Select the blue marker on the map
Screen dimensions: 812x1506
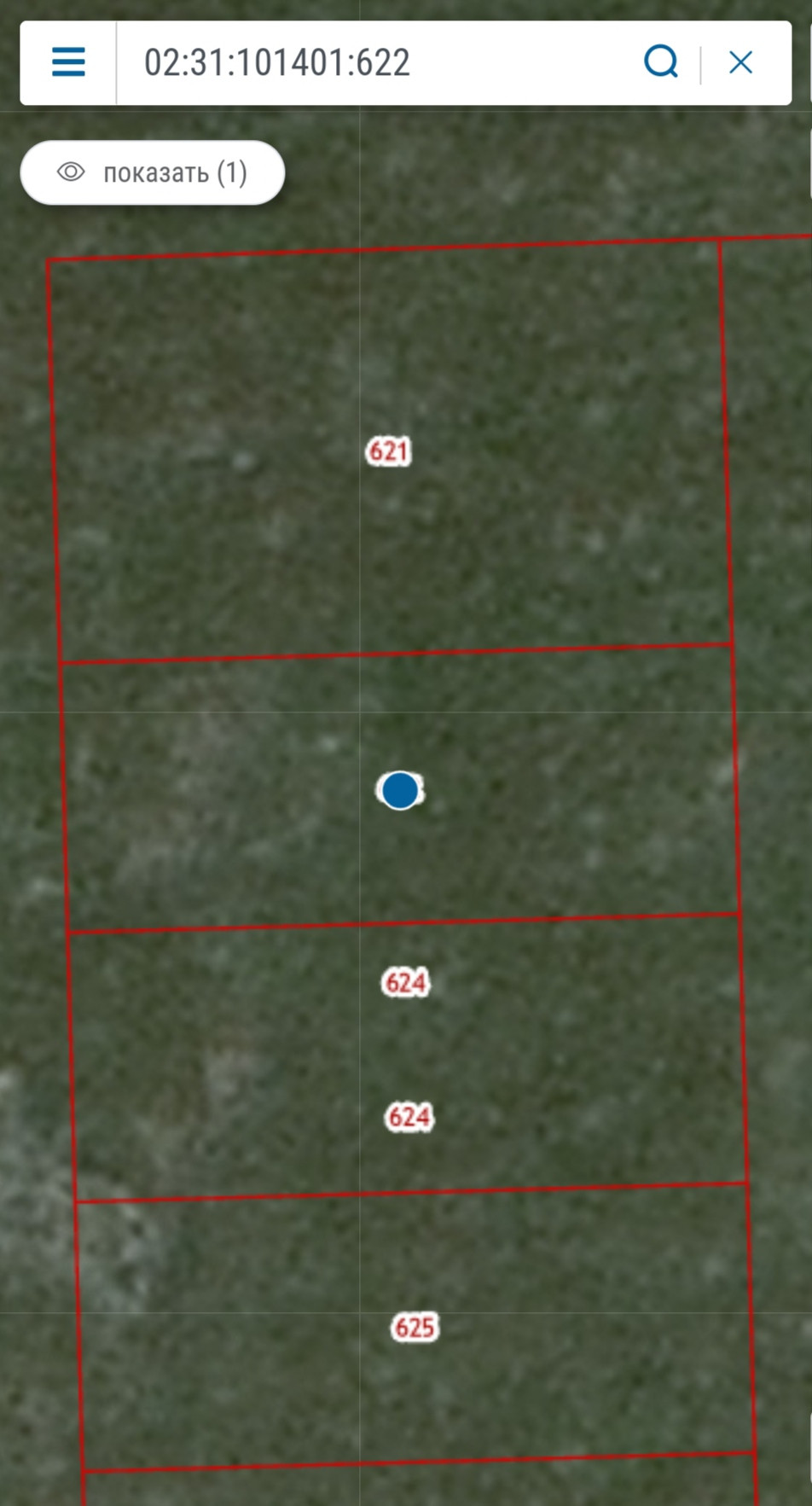click(x=399, y=790)
